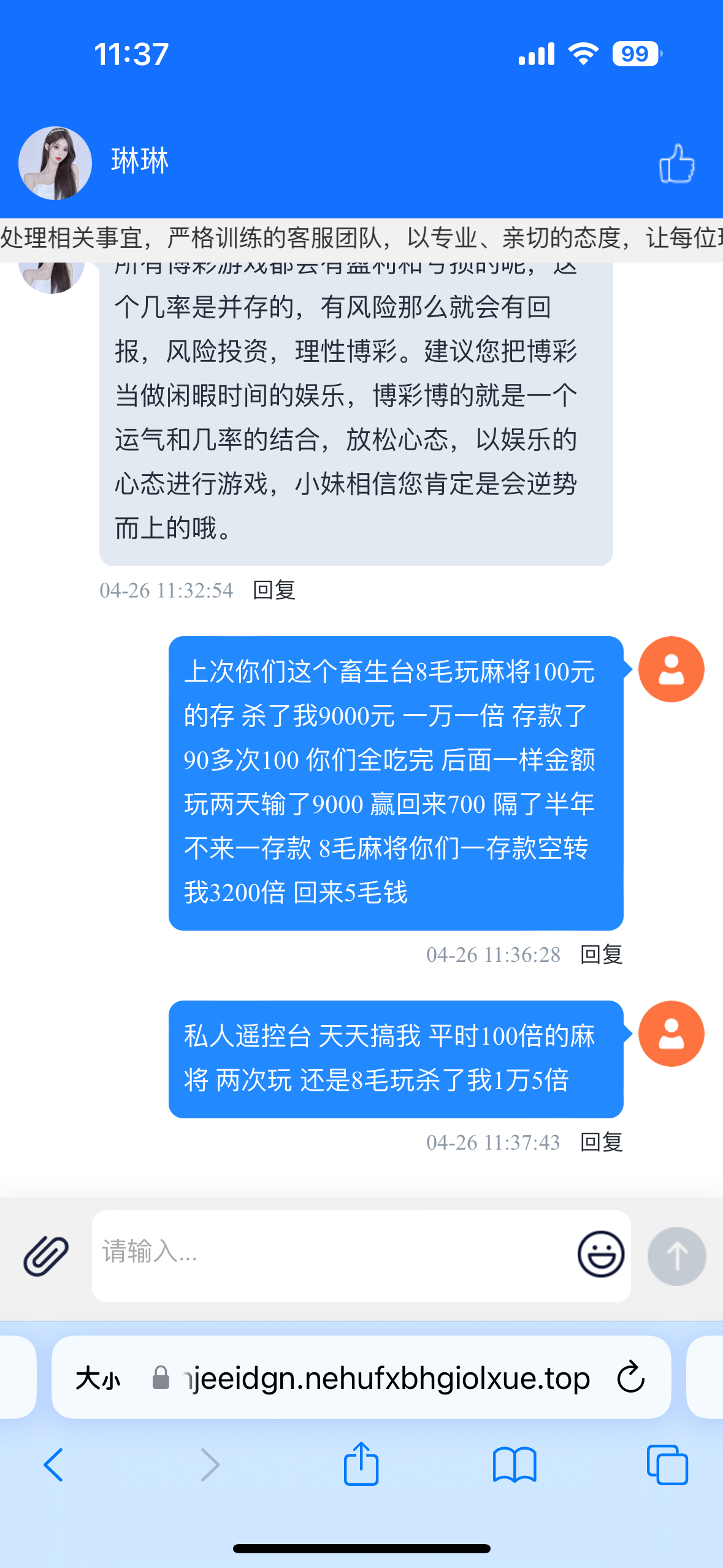The width and height of the screenshot is (723, 1568).
Task: Tap the browser address bar URL
Action: (x=386, y=1378)
